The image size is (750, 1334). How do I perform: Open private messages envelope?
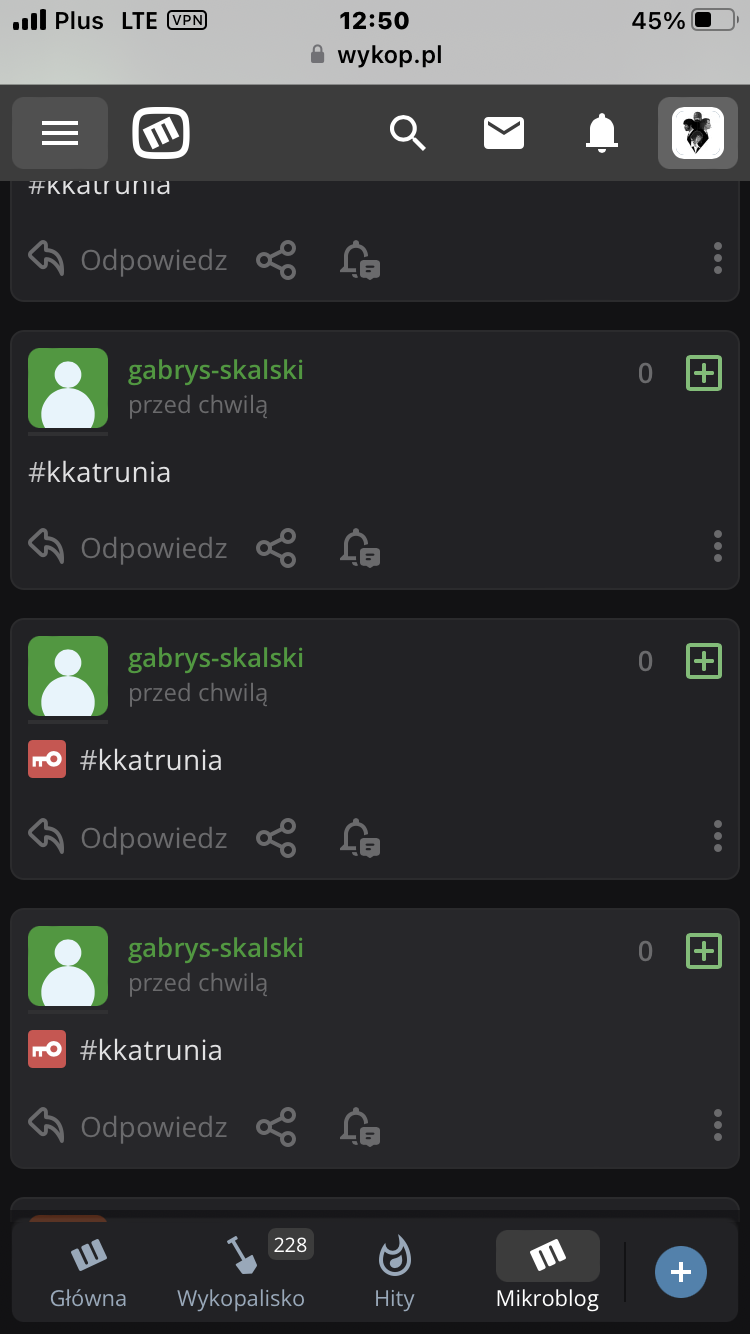[x=504, y=133]
